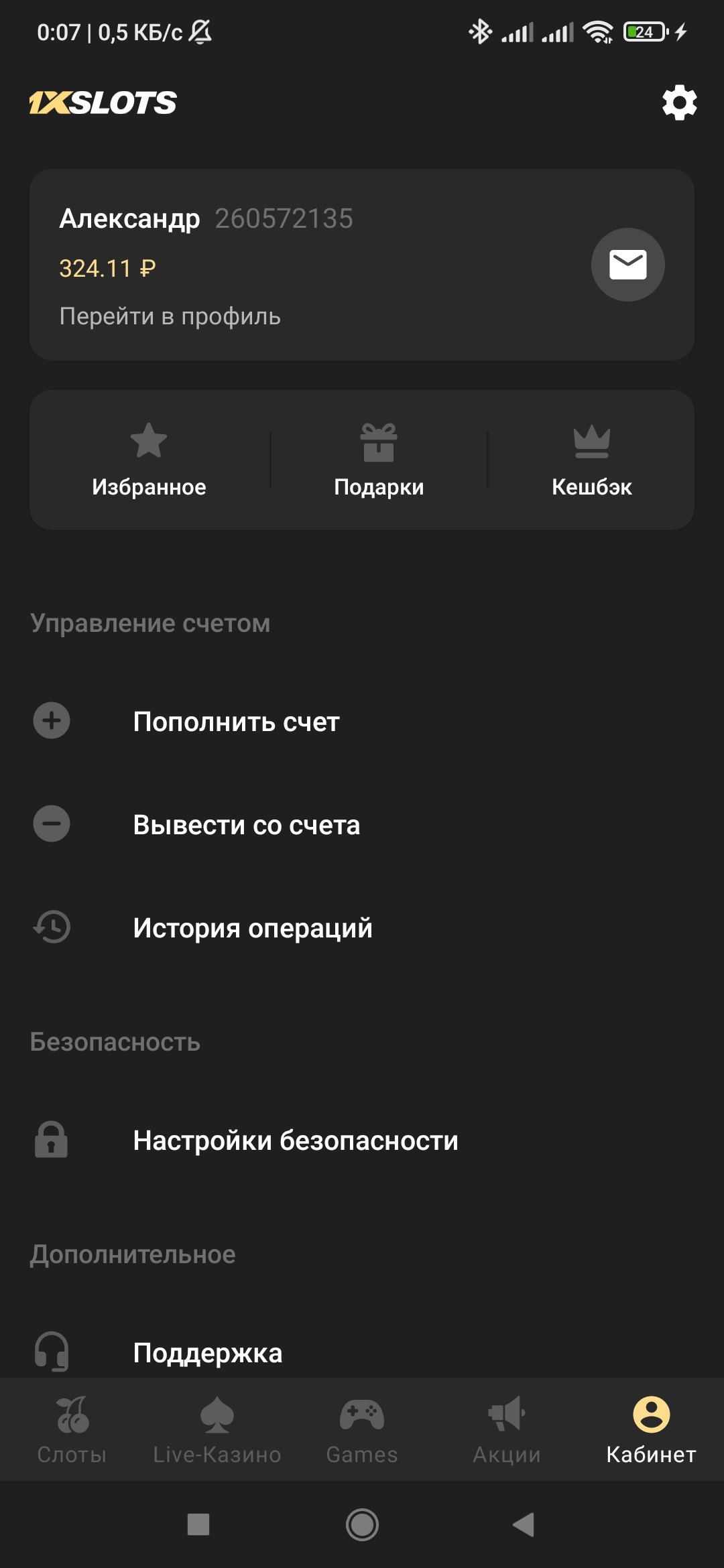Choose 'Вывести со счета' withdrawal
This screenshot has height=1568, width=724.
(246, 825)
